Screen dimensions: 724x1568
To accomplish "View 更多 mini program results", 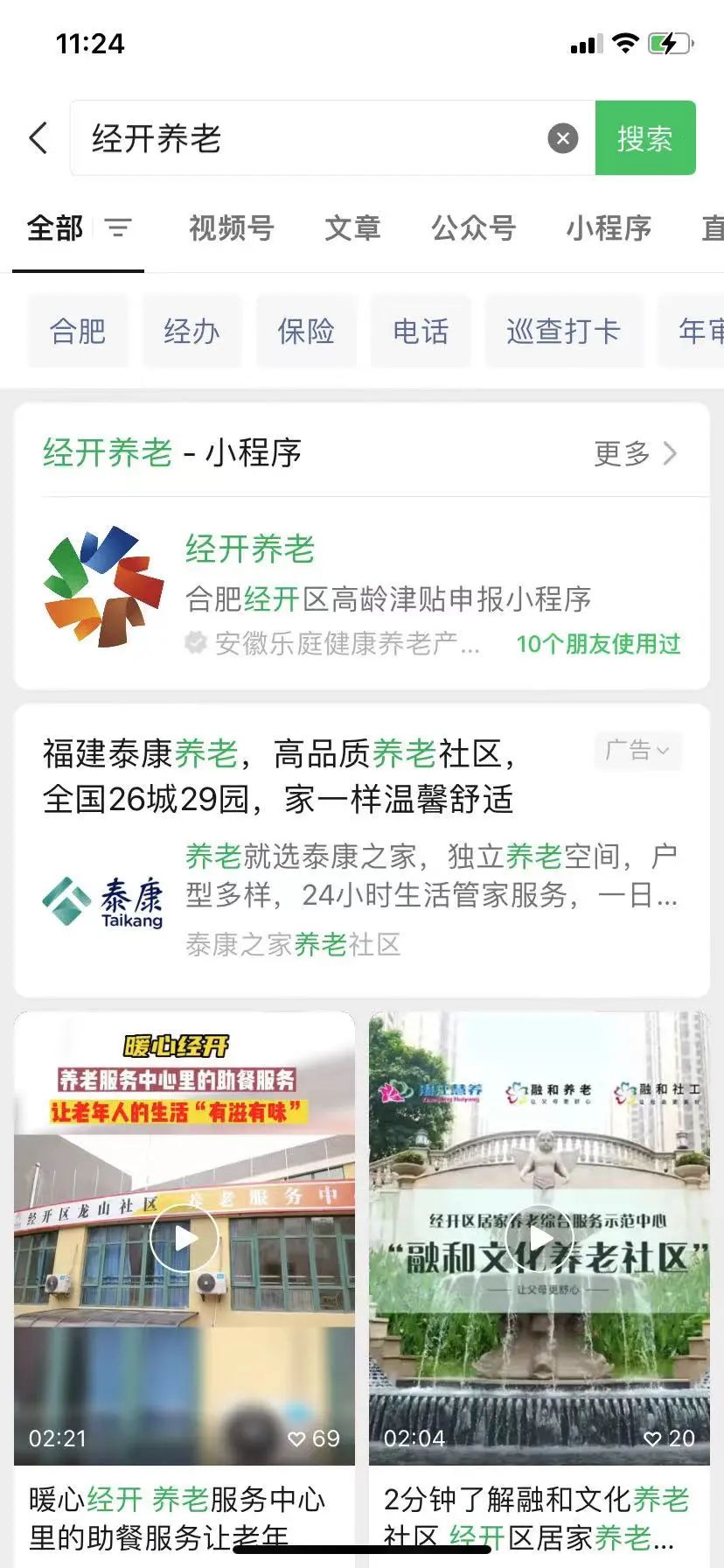I will coord(635,453).
